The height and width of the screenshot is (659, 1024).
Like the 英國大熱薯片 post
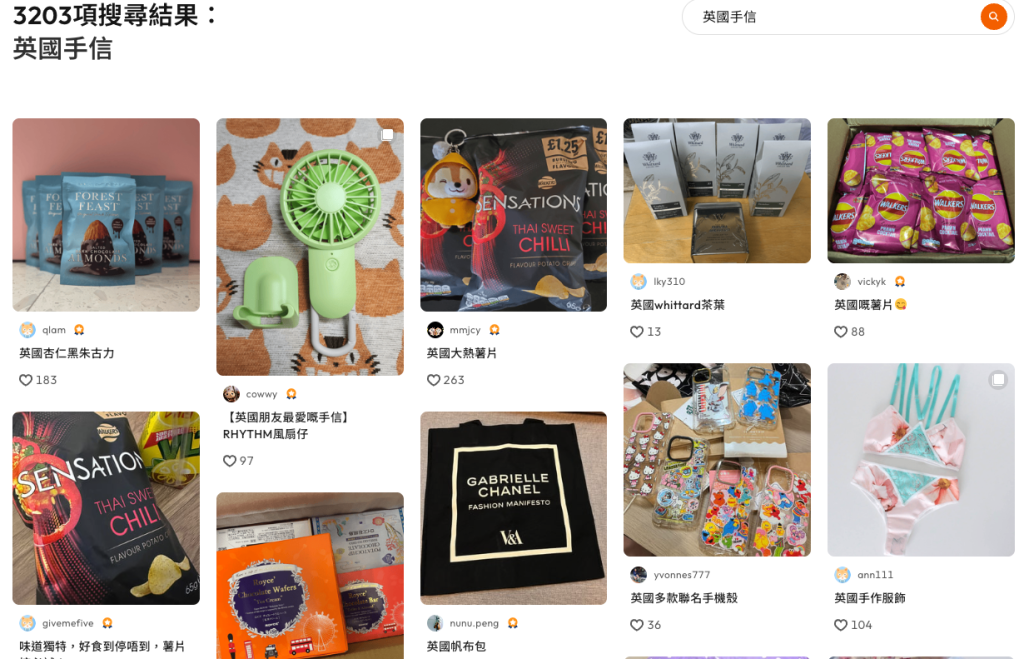434,380
